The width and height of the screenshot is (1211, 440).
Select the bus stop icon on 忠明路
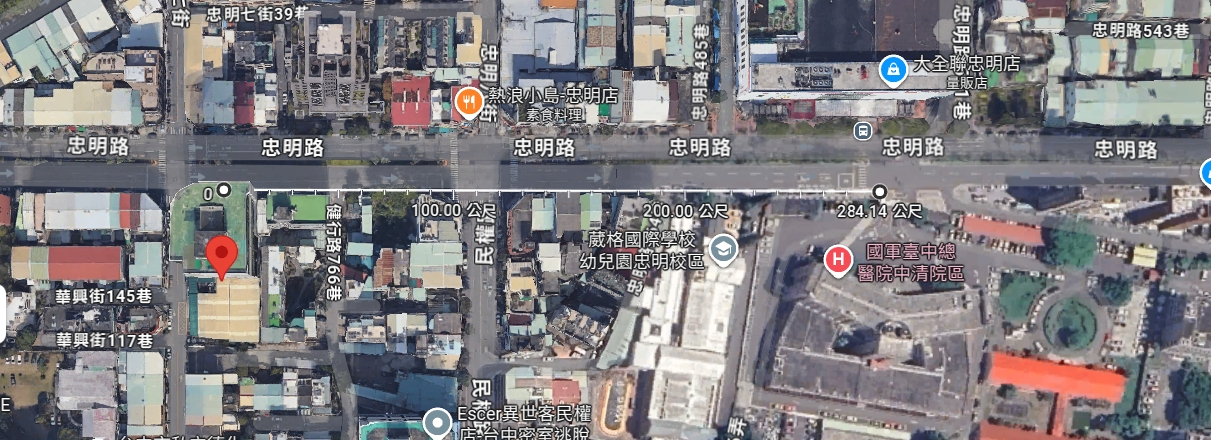862,130
